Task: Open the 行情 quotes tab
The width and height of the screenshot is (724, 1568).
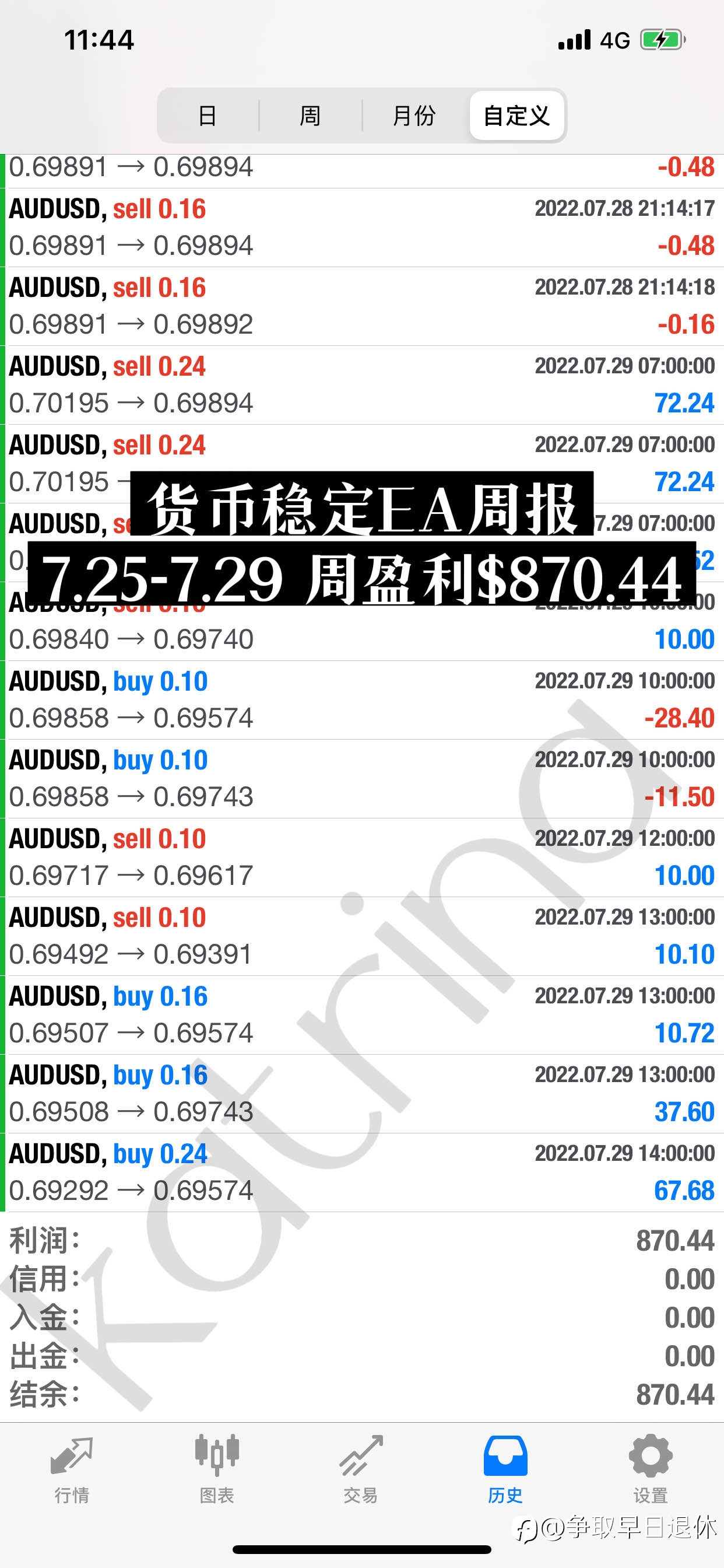Action: coord(72,1469)
